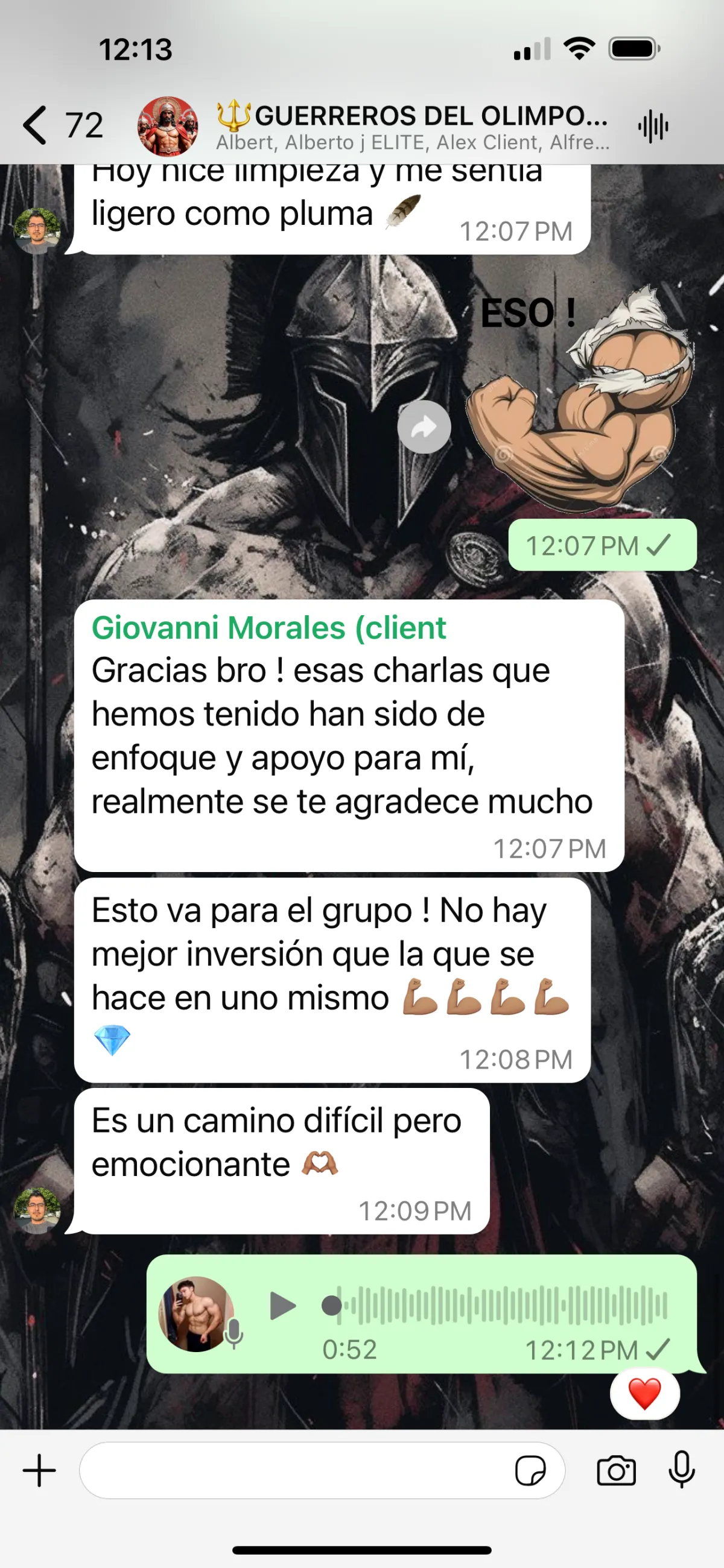Seek the voice message playback dot

pos(331,1305)
